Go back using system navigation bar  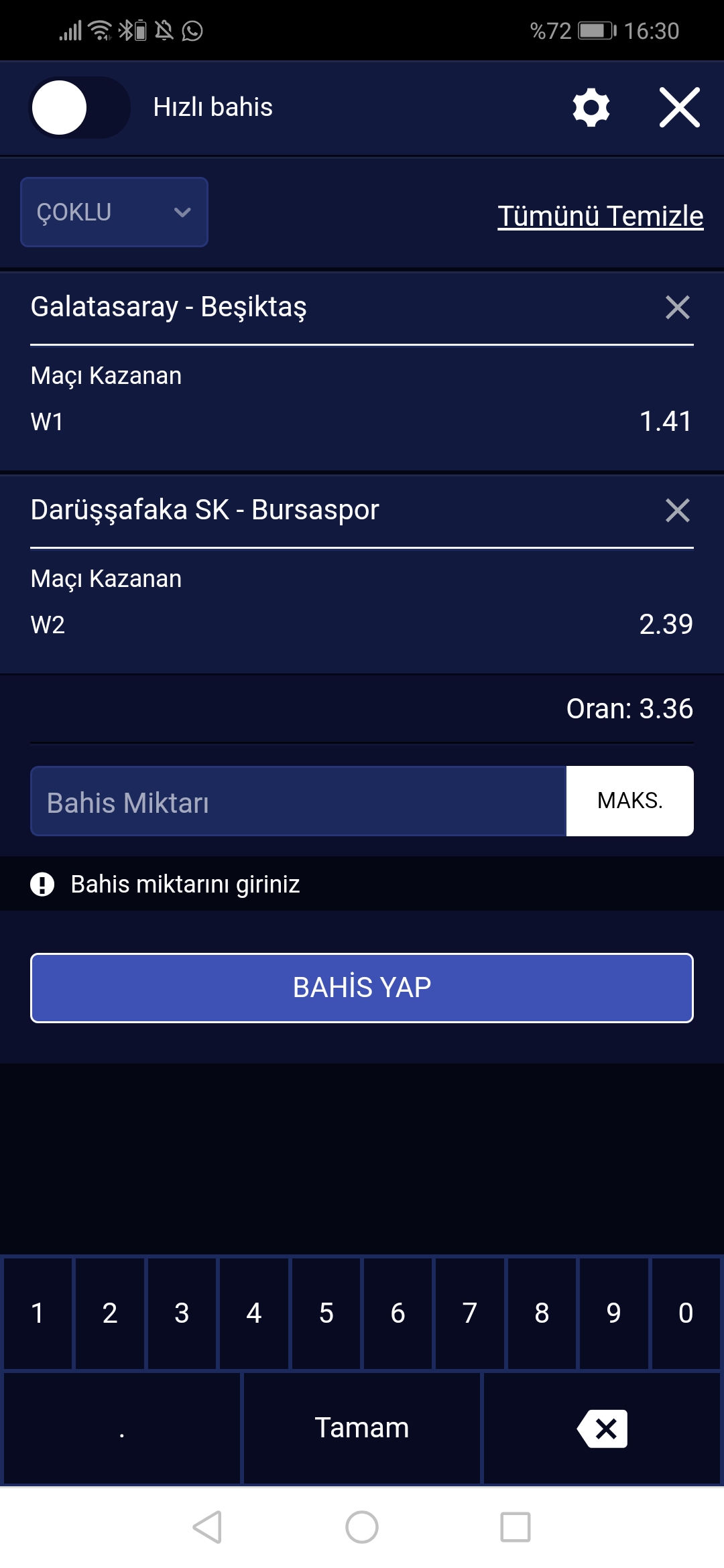point(207,1527)
